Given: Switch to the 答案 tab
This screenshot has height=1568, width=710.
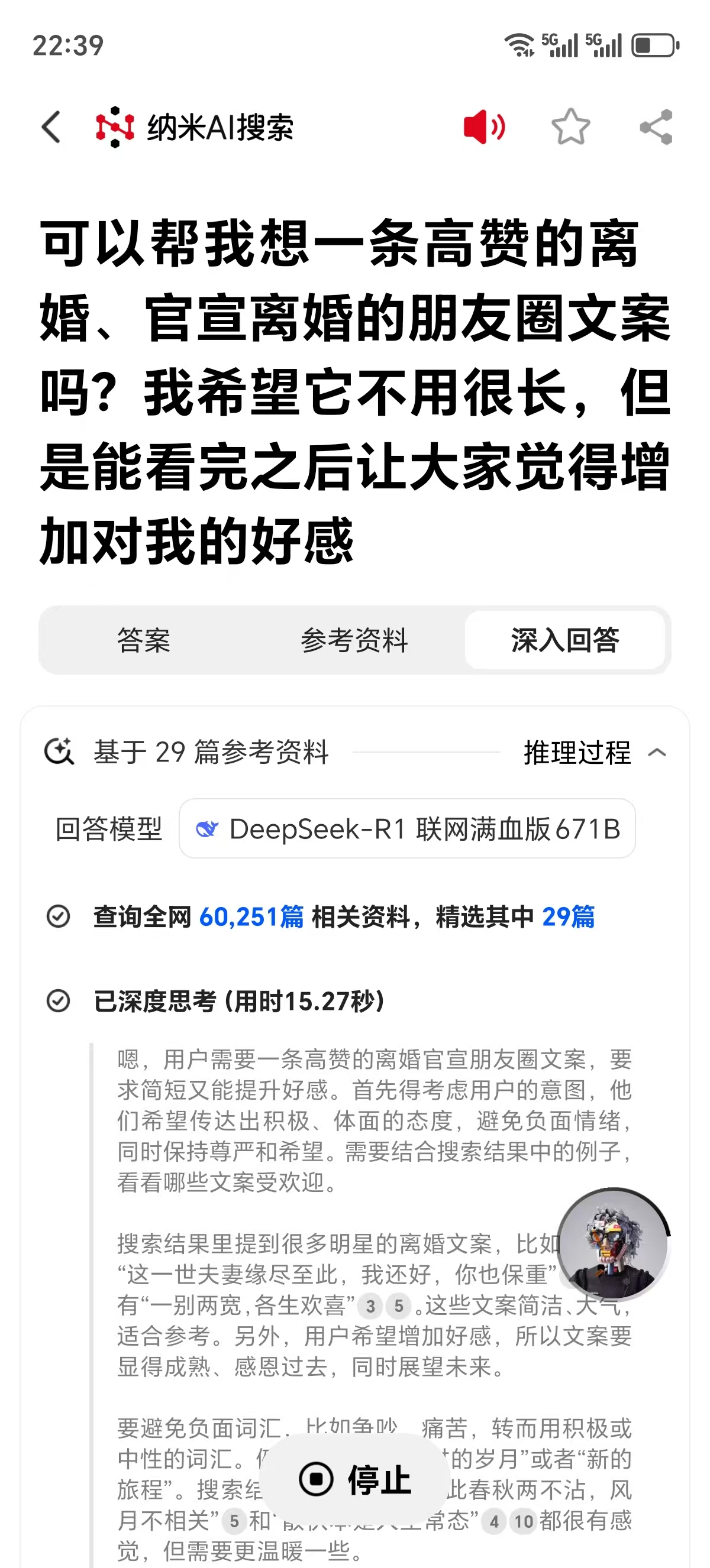Looking at the screenshot, I should click(x=143, y=640).
